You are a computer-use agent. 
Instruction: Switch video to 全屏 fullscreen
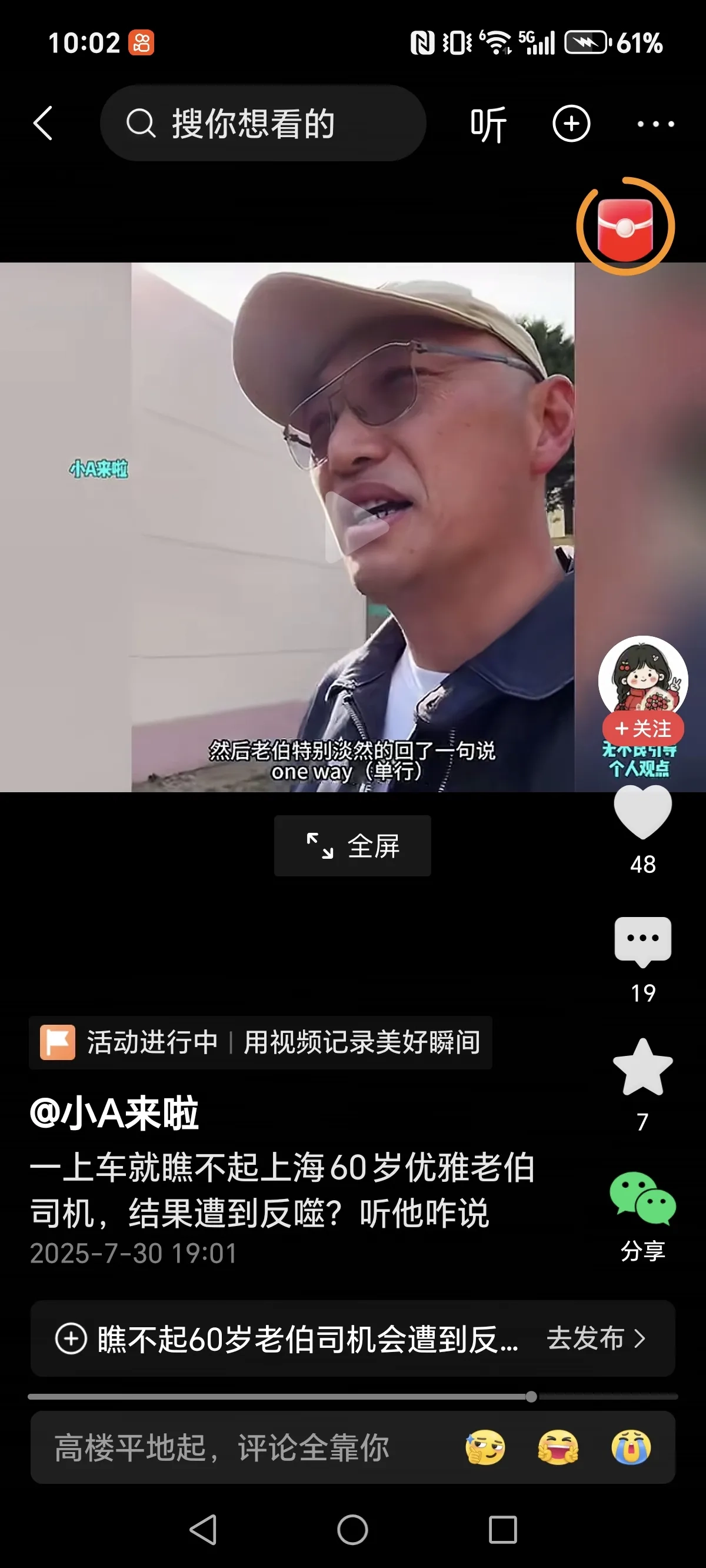click(x=352, y=846)
